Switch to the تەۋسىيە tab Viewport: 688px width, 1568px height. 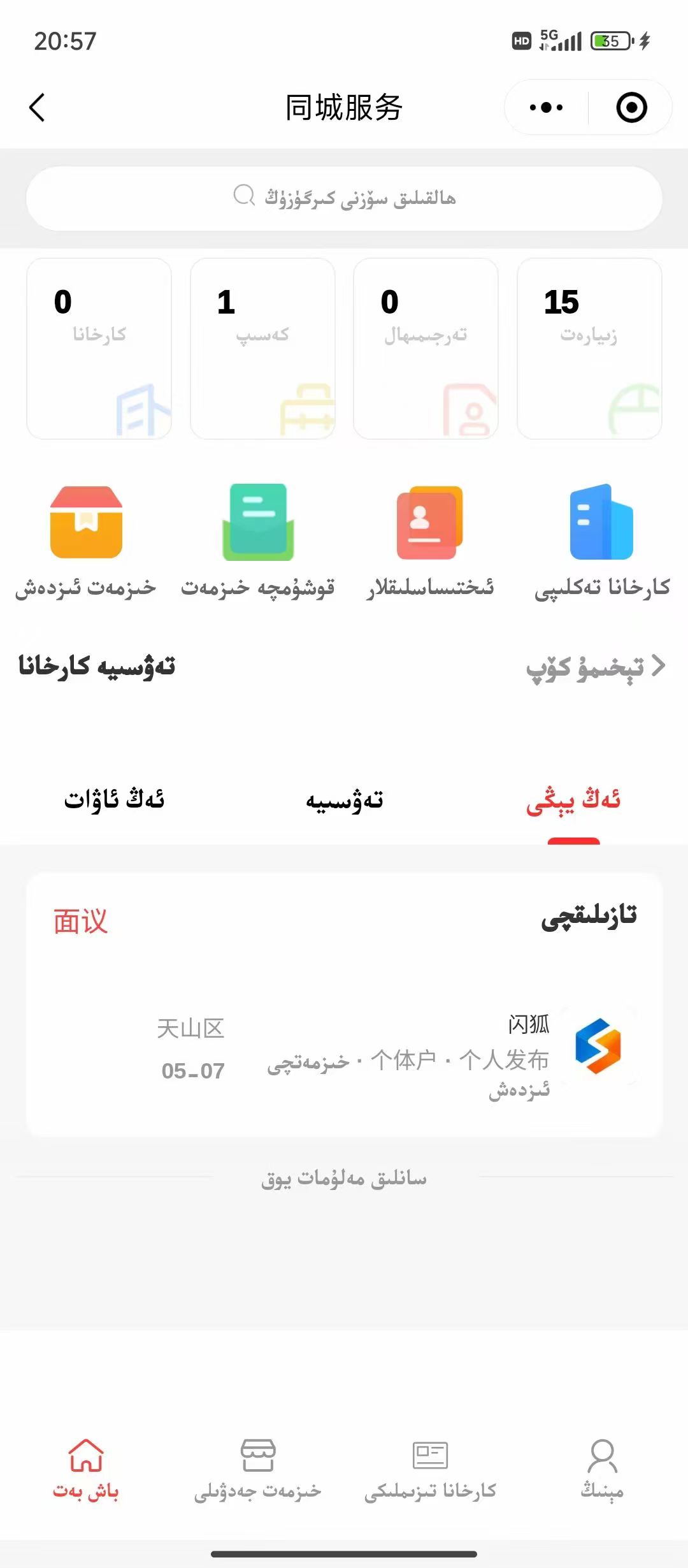344,799
